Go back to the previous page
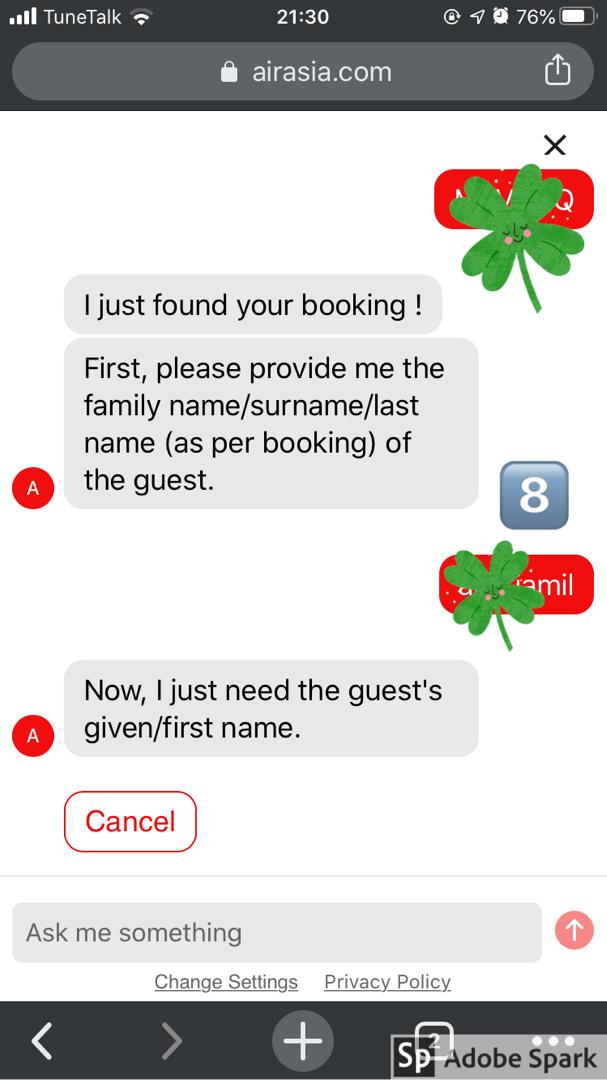607x1080 pixels. click(42, 1041)
